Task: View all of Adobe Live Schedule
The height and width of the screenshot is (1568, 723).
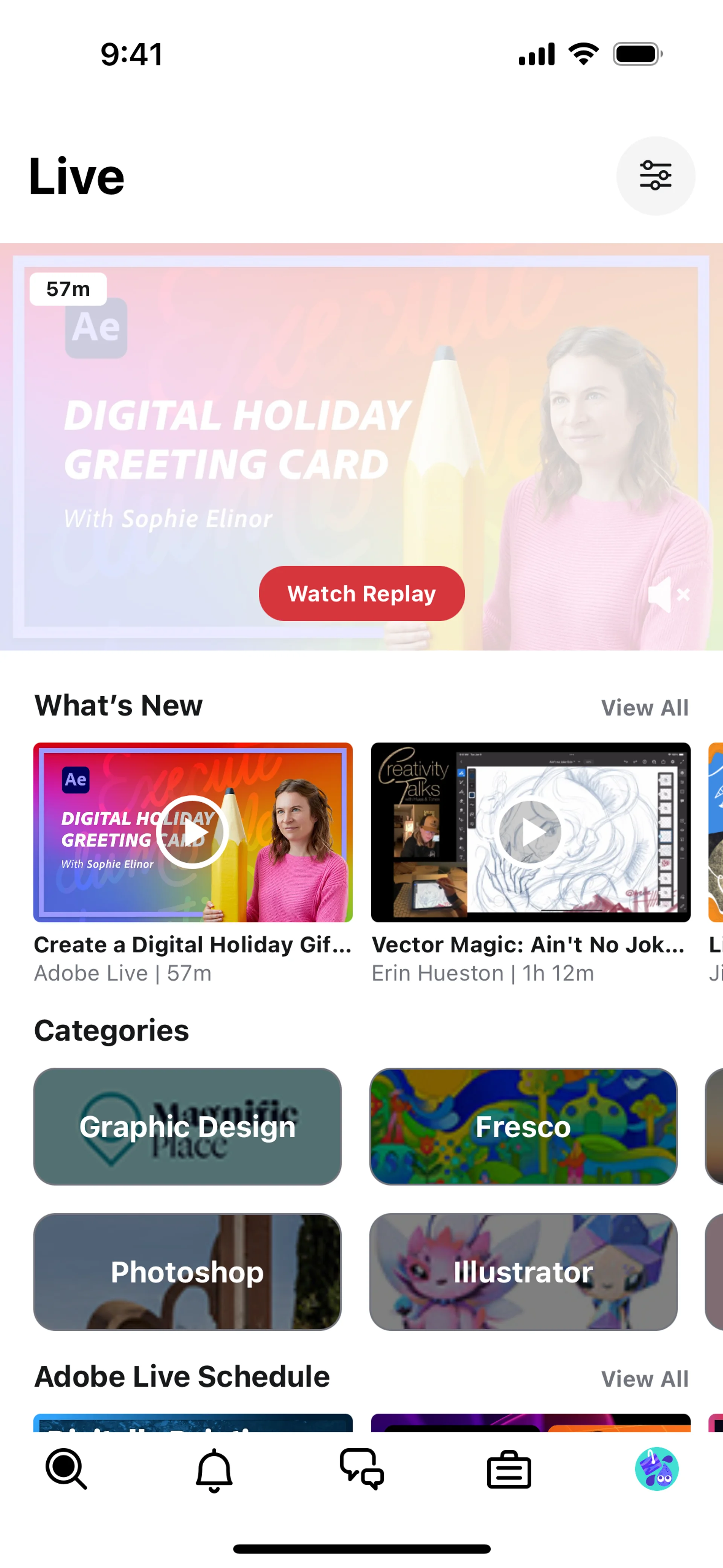Action: point(644,1379)
